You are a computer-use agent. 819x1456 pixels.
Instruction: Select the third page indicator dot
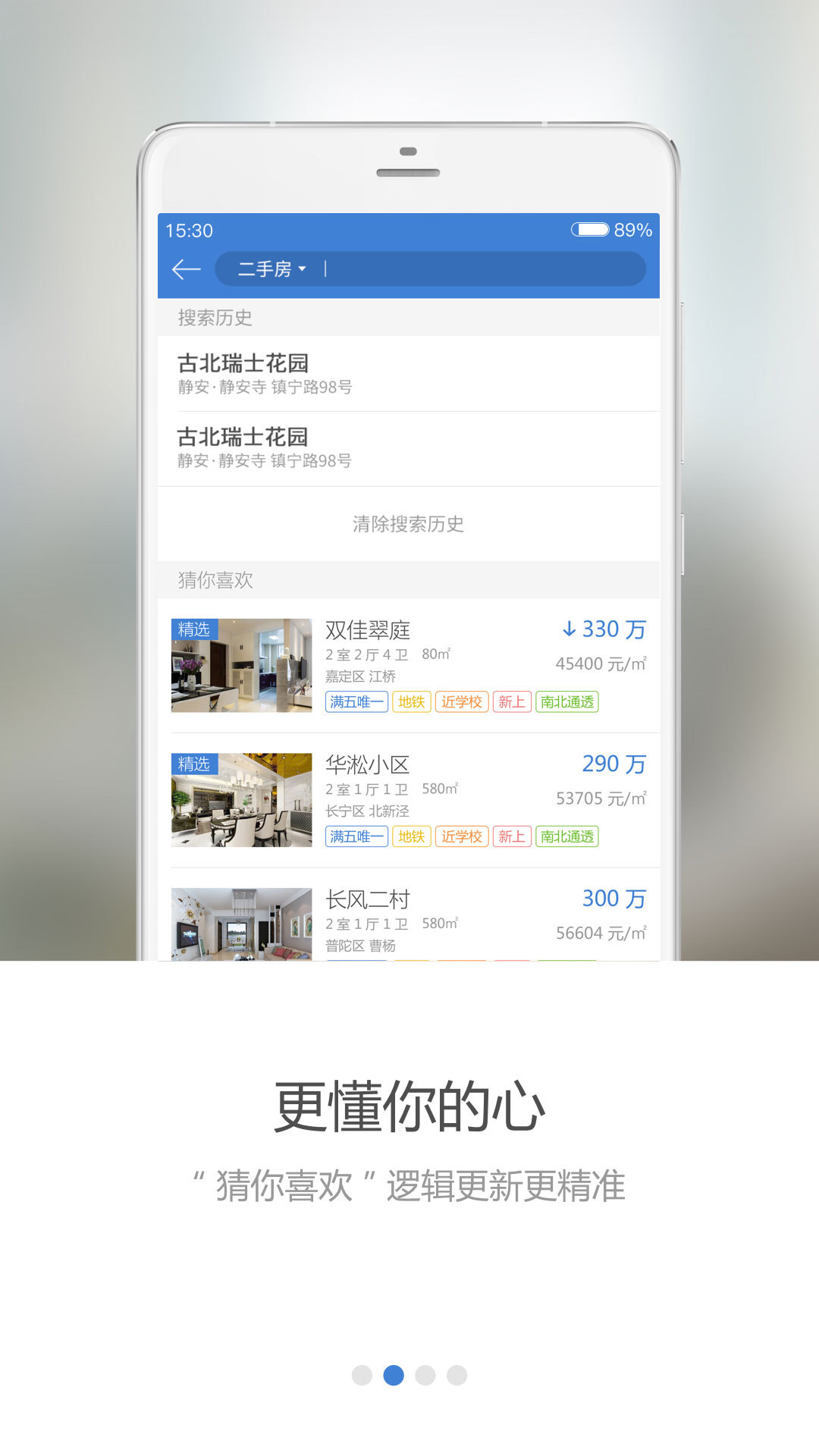[425, 1375]
